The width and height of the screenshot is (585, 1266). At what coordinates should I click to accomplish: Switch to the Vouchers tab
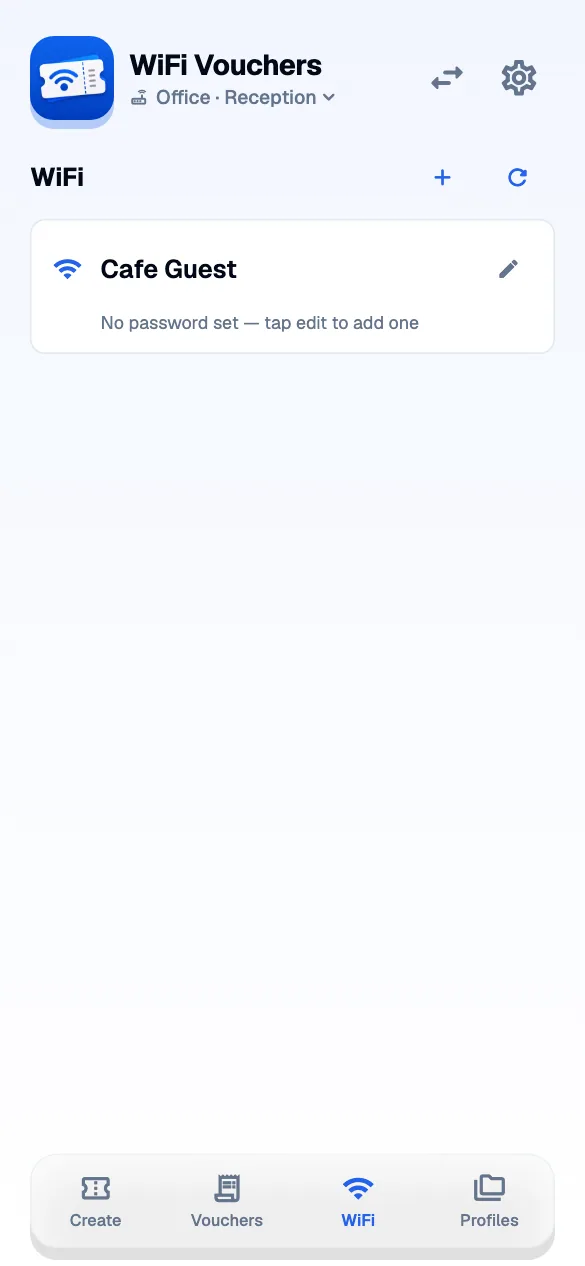[x=227, y=1202]
